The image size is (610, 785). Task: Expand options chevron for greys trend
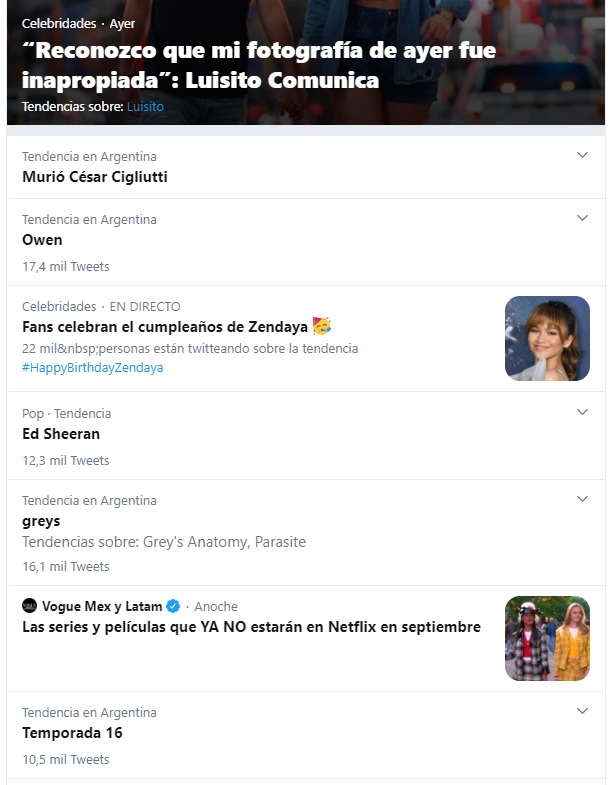point(583,499)
